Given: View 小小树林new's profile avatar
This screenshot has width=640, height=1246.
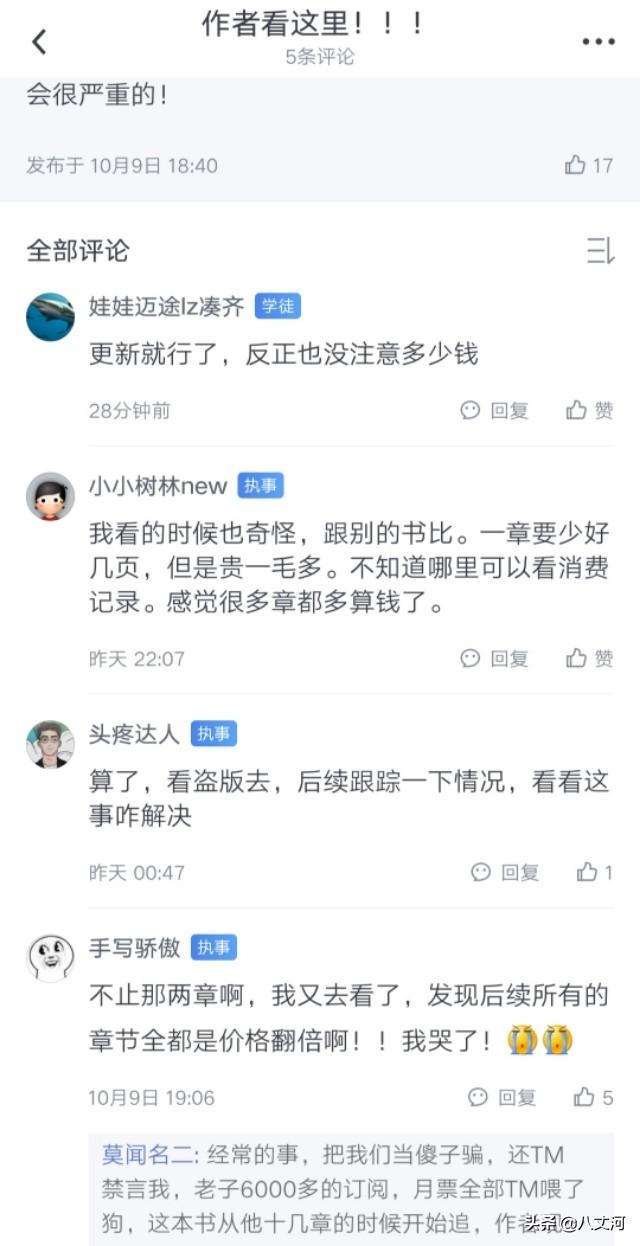Looking at the screenshot, I should [50, 496].
